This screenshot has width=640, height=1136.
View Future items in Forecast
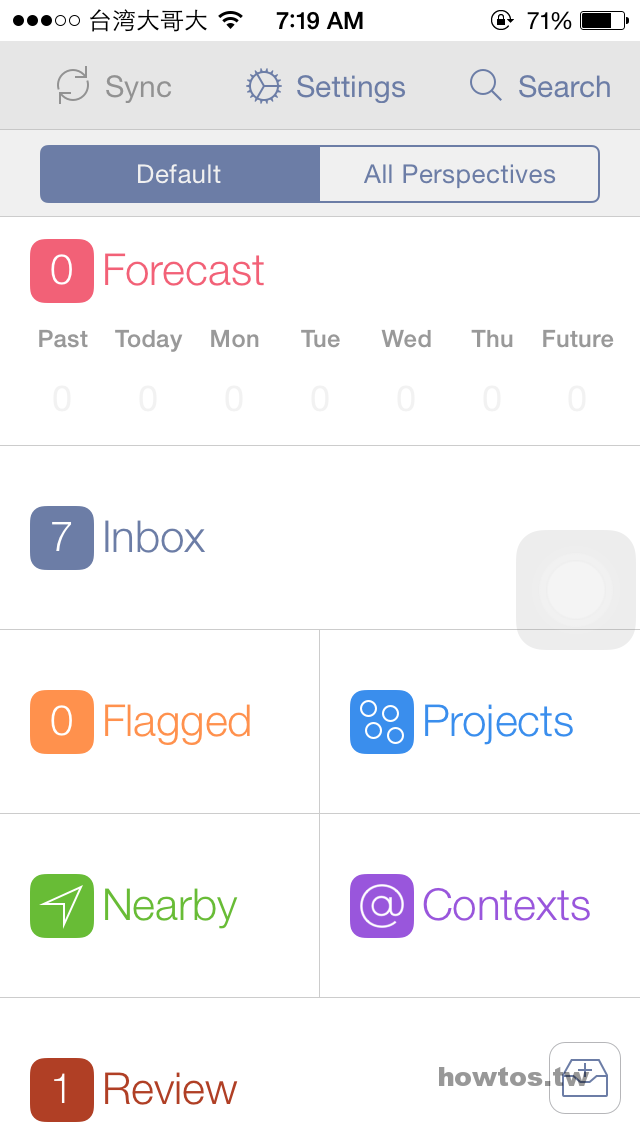[578, 369]
